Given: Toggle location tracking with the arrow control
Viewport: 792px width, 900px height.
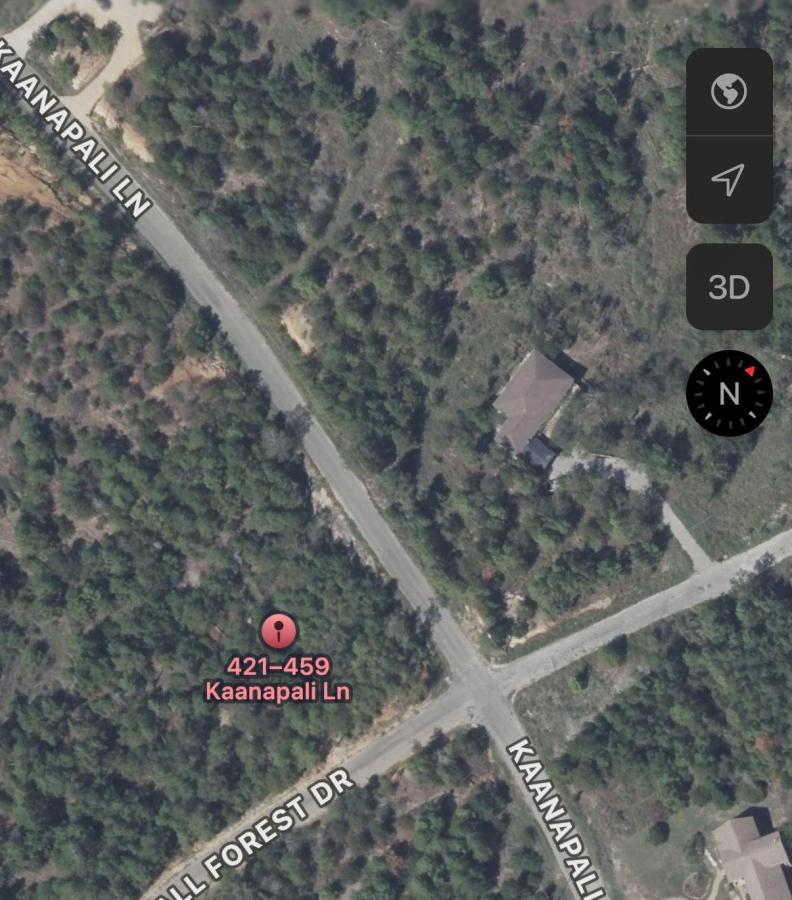Looking at the screenshot, I should point(729,177).
